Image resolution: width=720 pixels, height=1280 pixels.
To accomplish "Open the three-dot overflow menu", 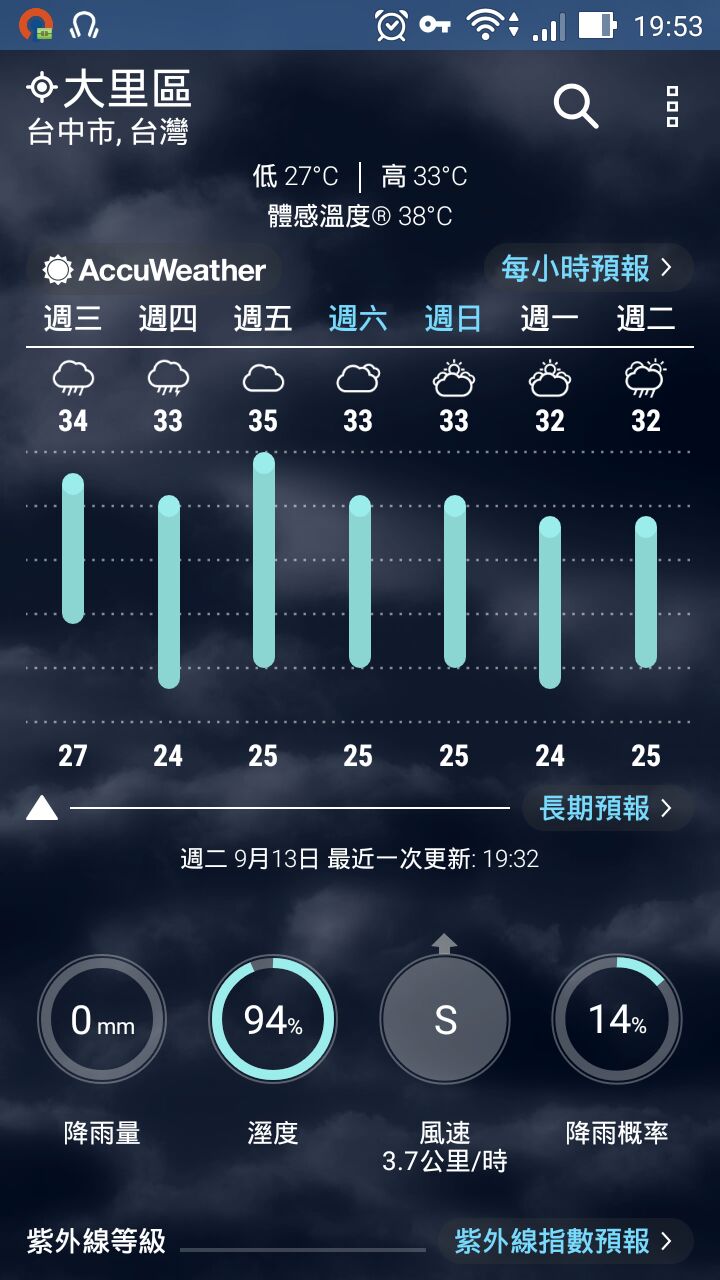I will point(672,106).
